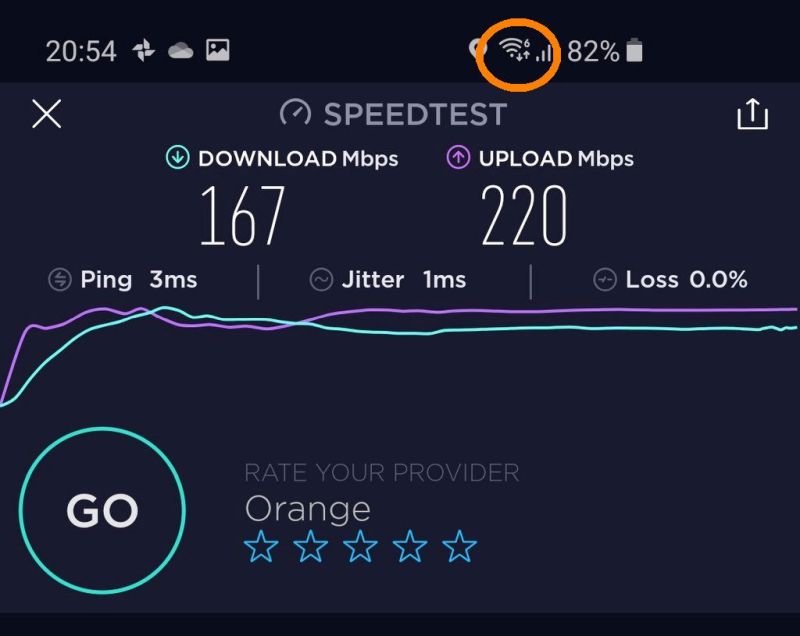
Task: Rate Orange five stars
Action: 460,547
